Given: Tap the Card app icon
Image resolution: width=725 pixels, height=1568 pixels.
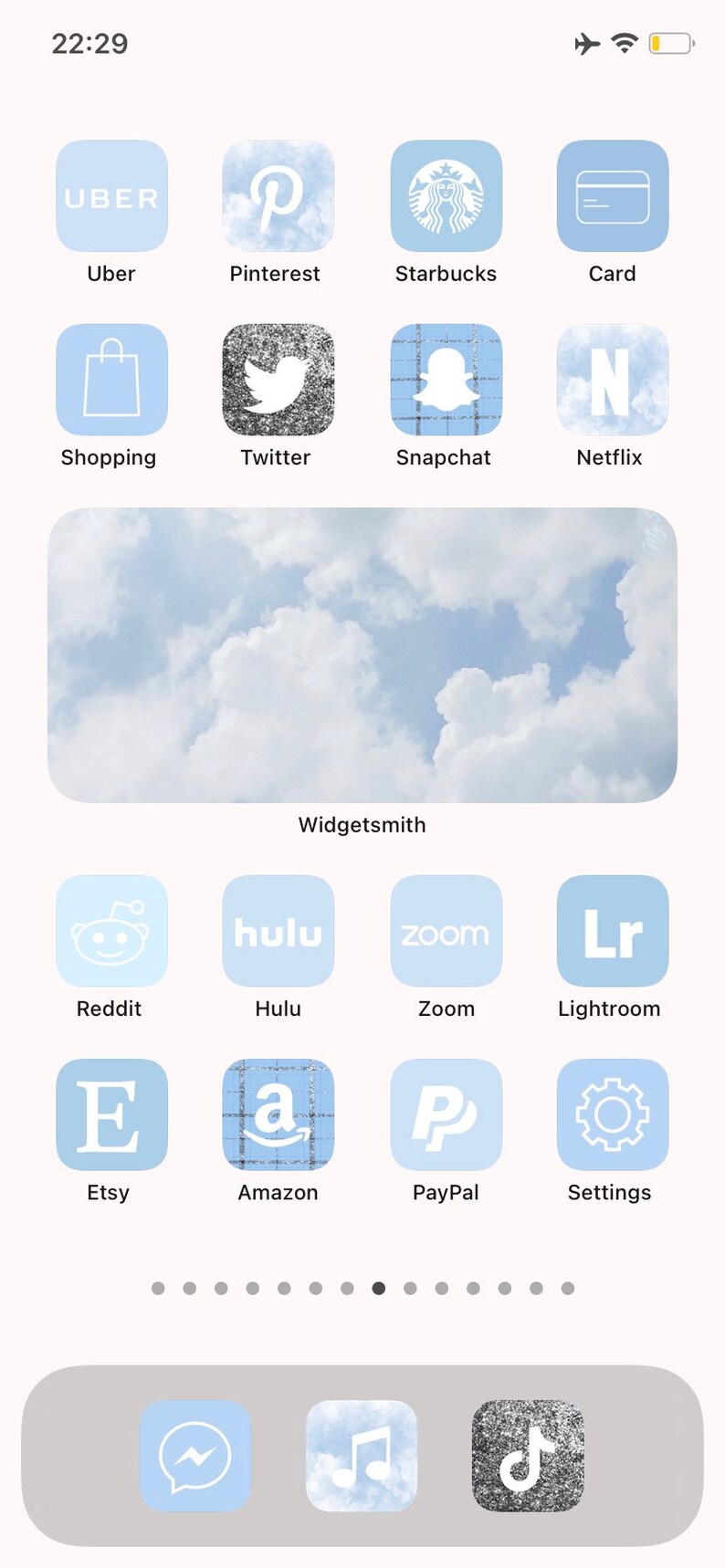Looking at the screenshot, I should [x=613, y=196].
